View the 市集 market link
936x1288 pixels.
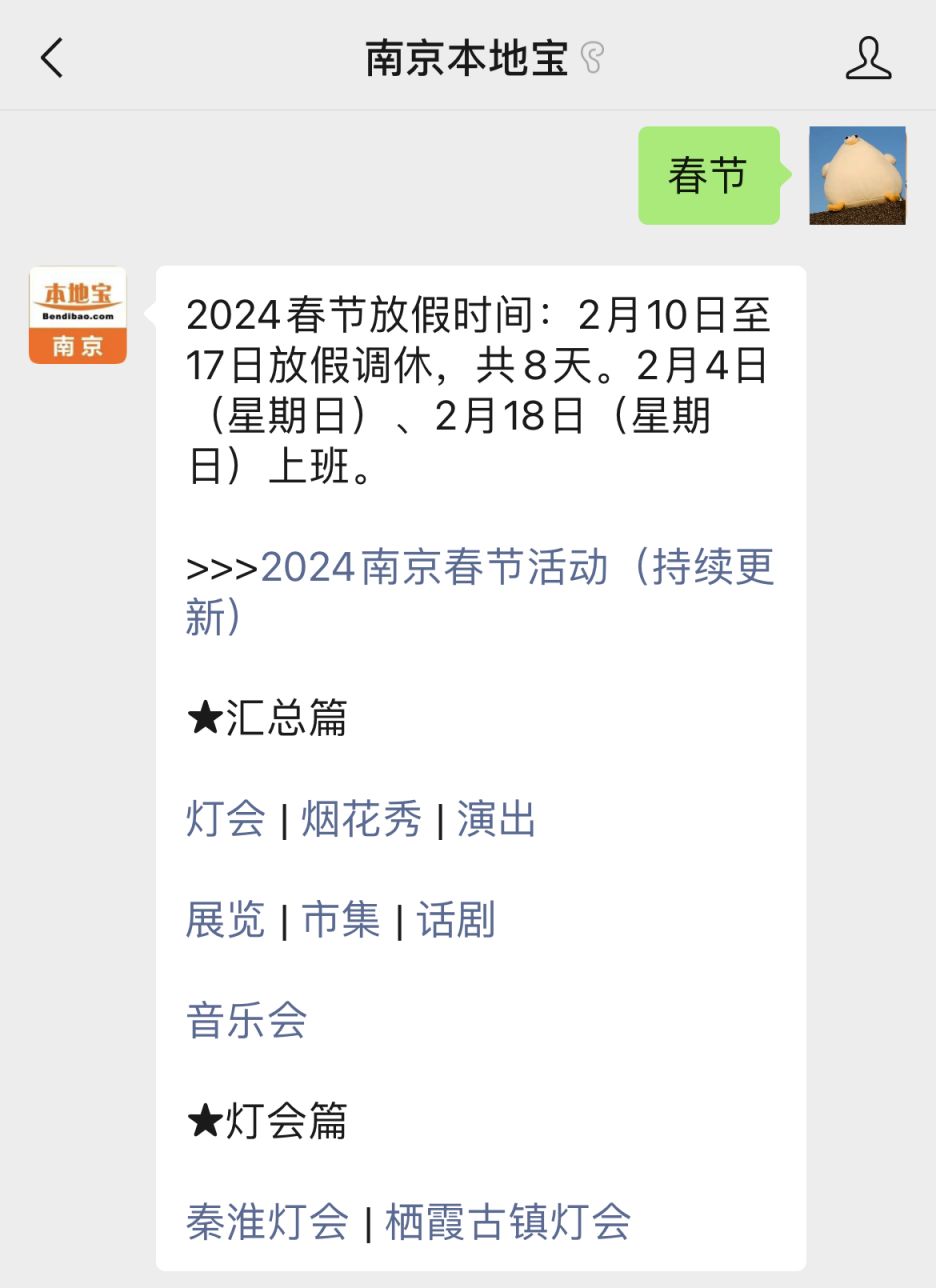tap(338, 921)
